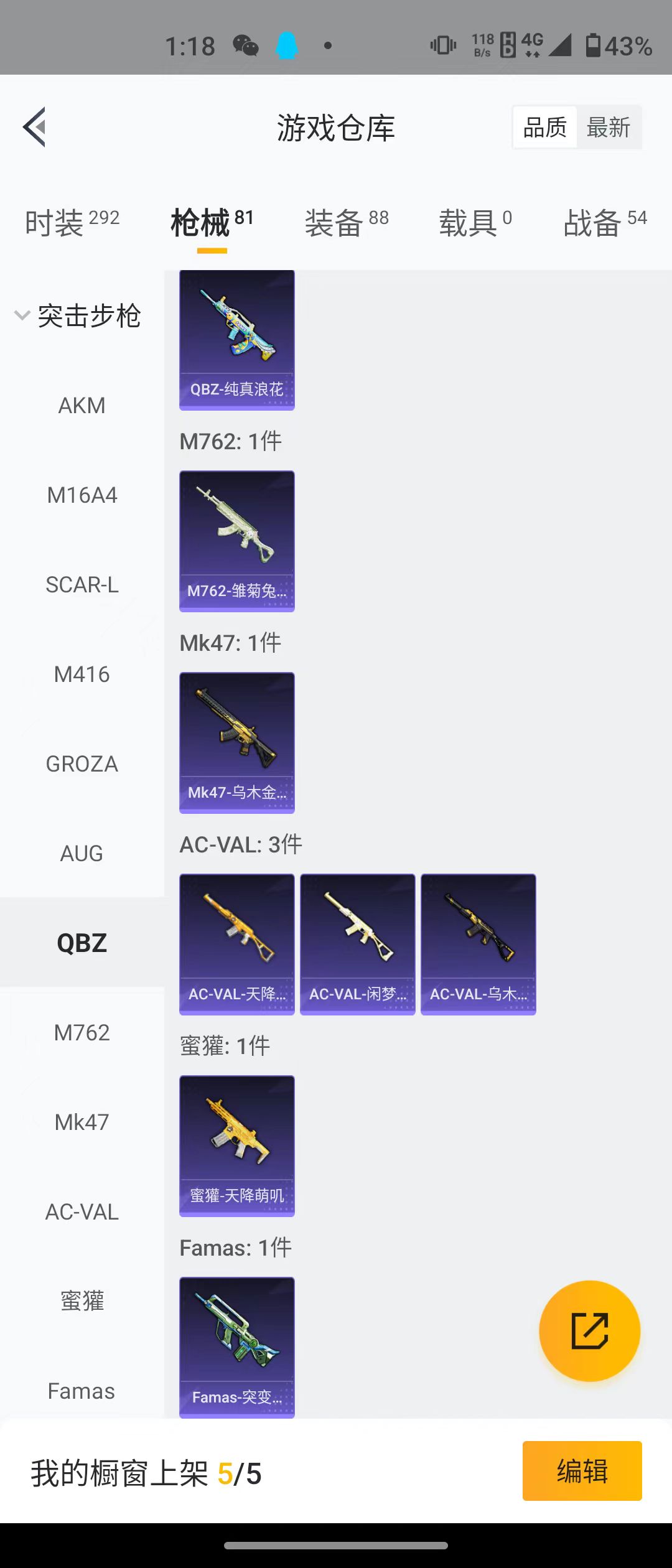Select M416 in the sidebar
The width and height of the screenshot is (672, 1568).
click(x=82, y=674)
